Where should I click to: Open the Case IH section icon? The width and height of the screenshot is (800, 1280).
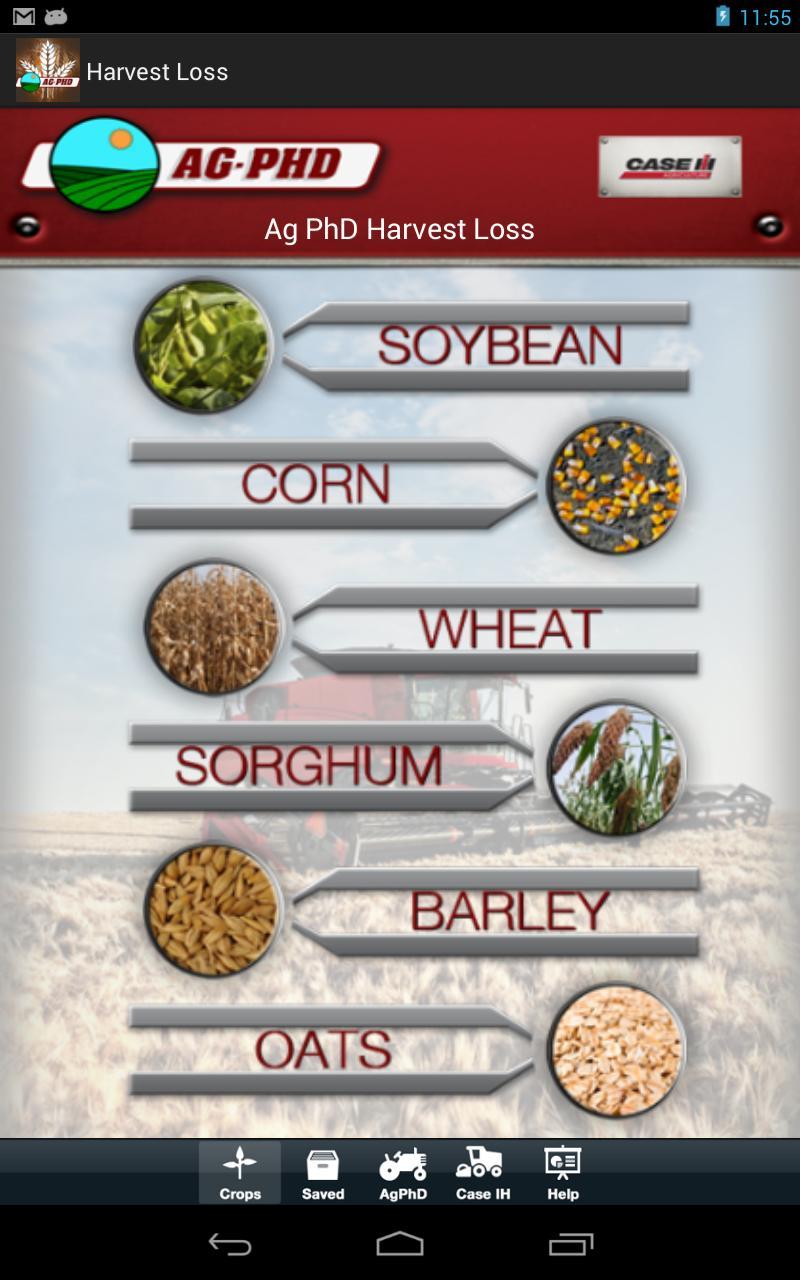point(483,1172)
